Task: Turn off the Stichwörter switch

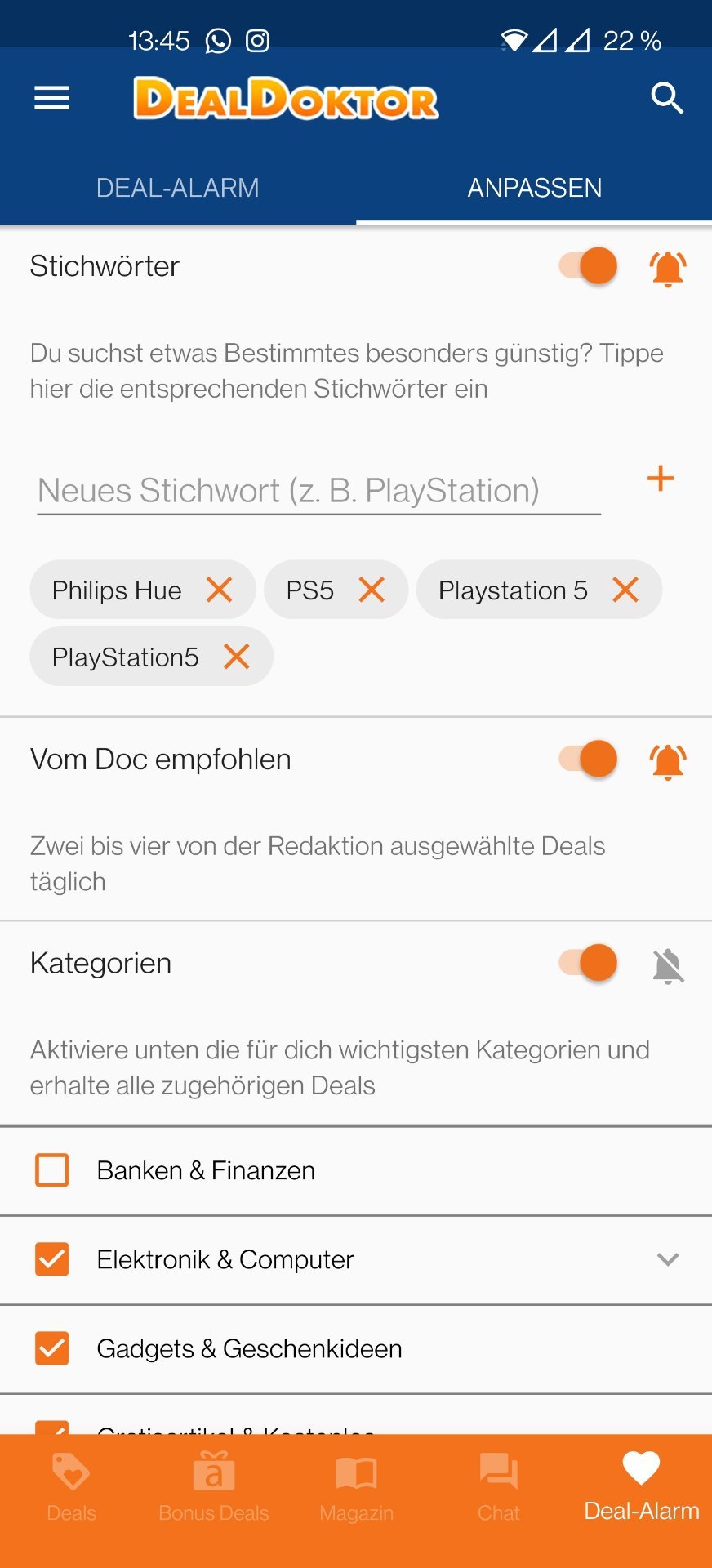Action: coord(588,266)
